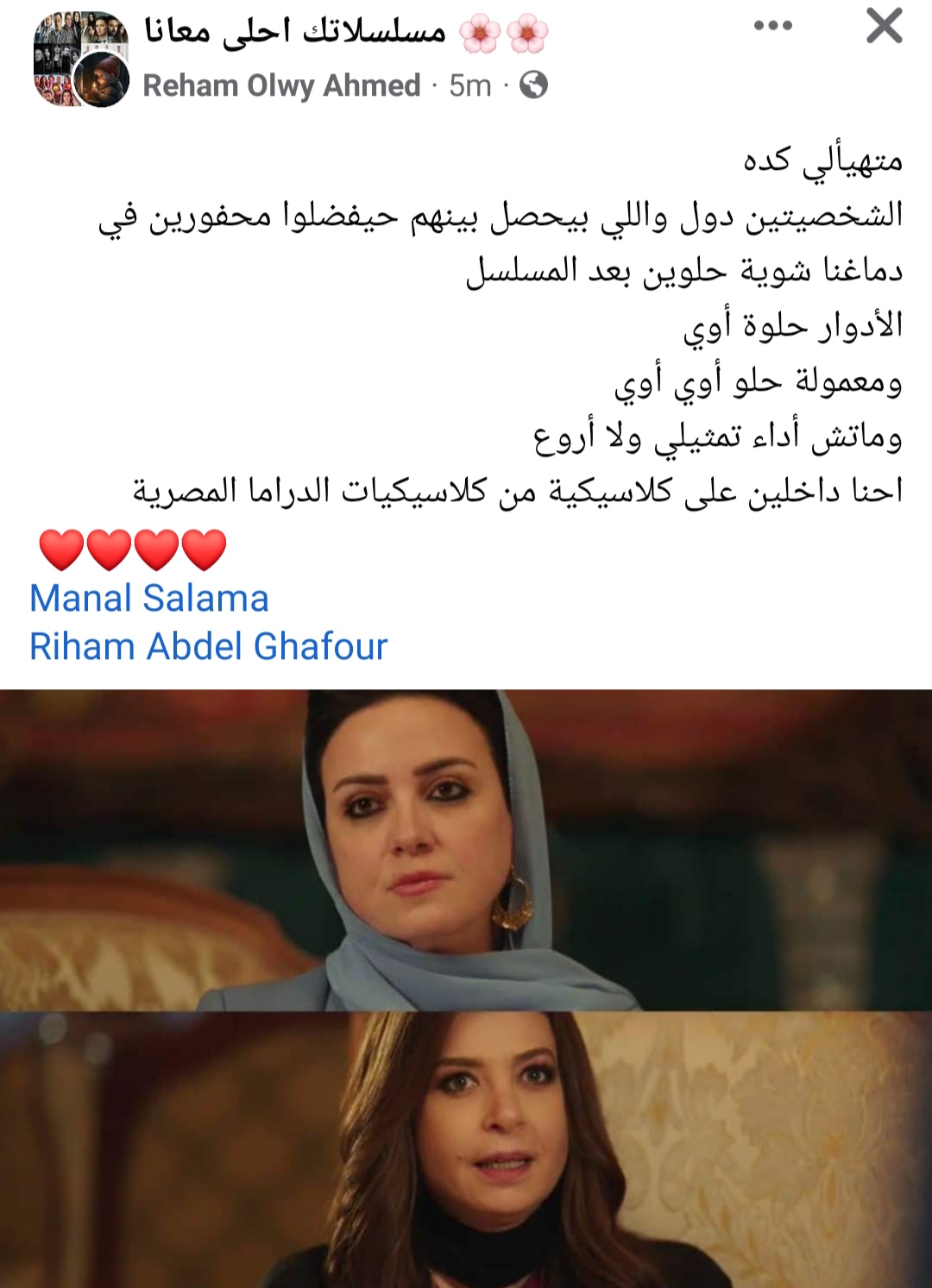Open the Riham Abdel Ghafour tagged link
The image size is (932, 1288).
pos(208,646)
